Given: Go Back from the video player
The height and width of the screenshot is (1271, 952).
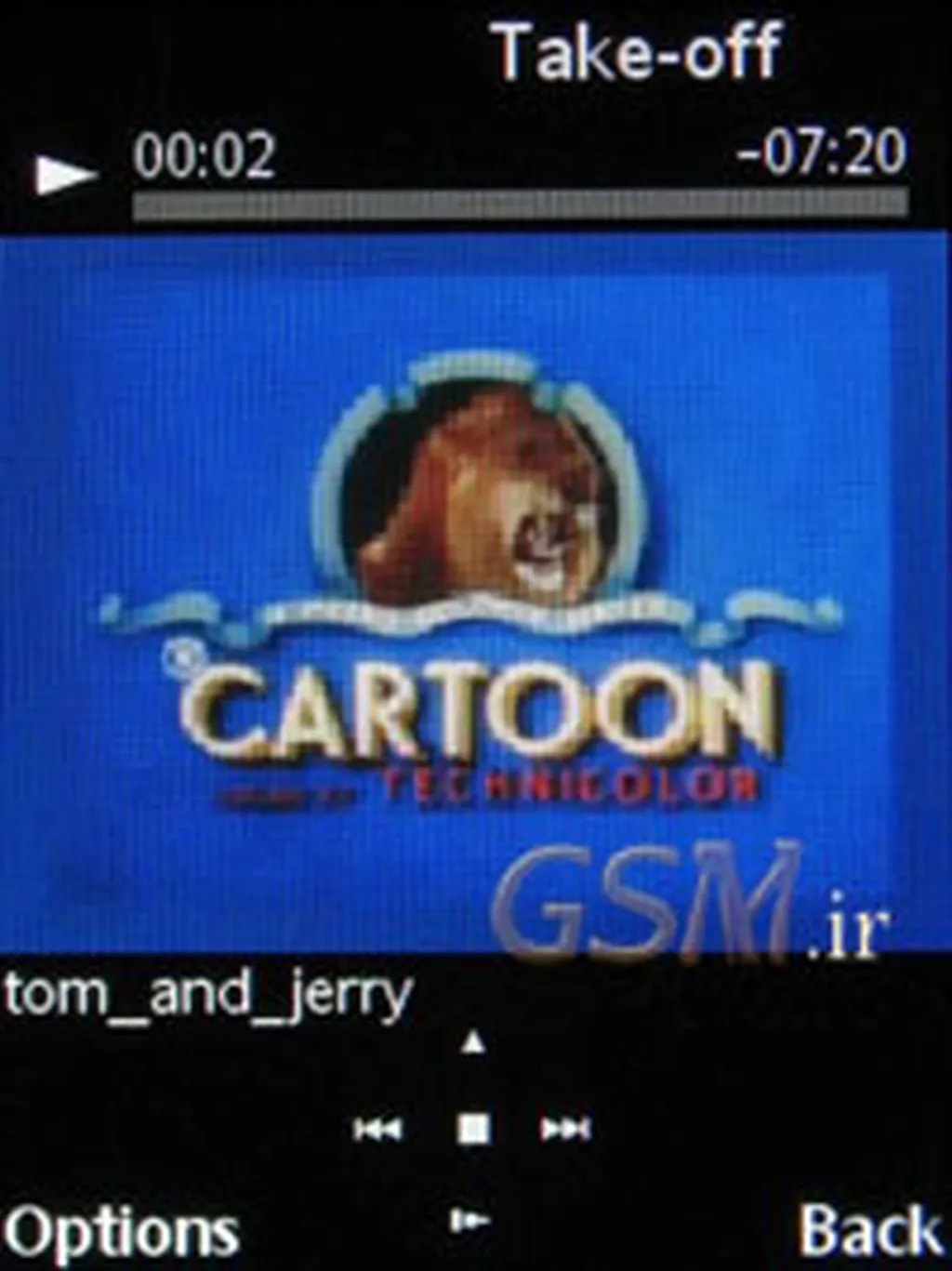Looking at the screenshot, I should 870,1231.
